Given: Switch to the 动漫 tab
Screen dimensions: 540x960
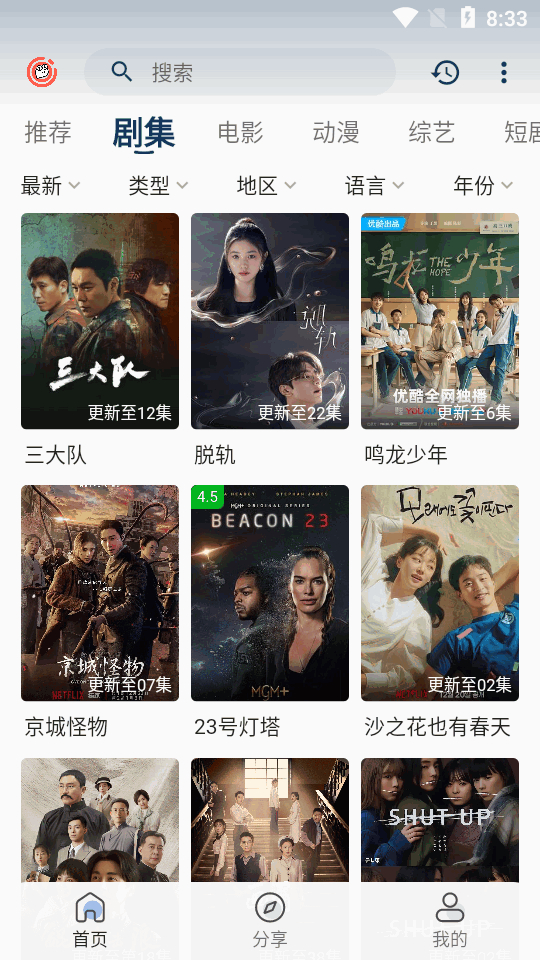Looking at the screenshot, I should tap(336, 132).
